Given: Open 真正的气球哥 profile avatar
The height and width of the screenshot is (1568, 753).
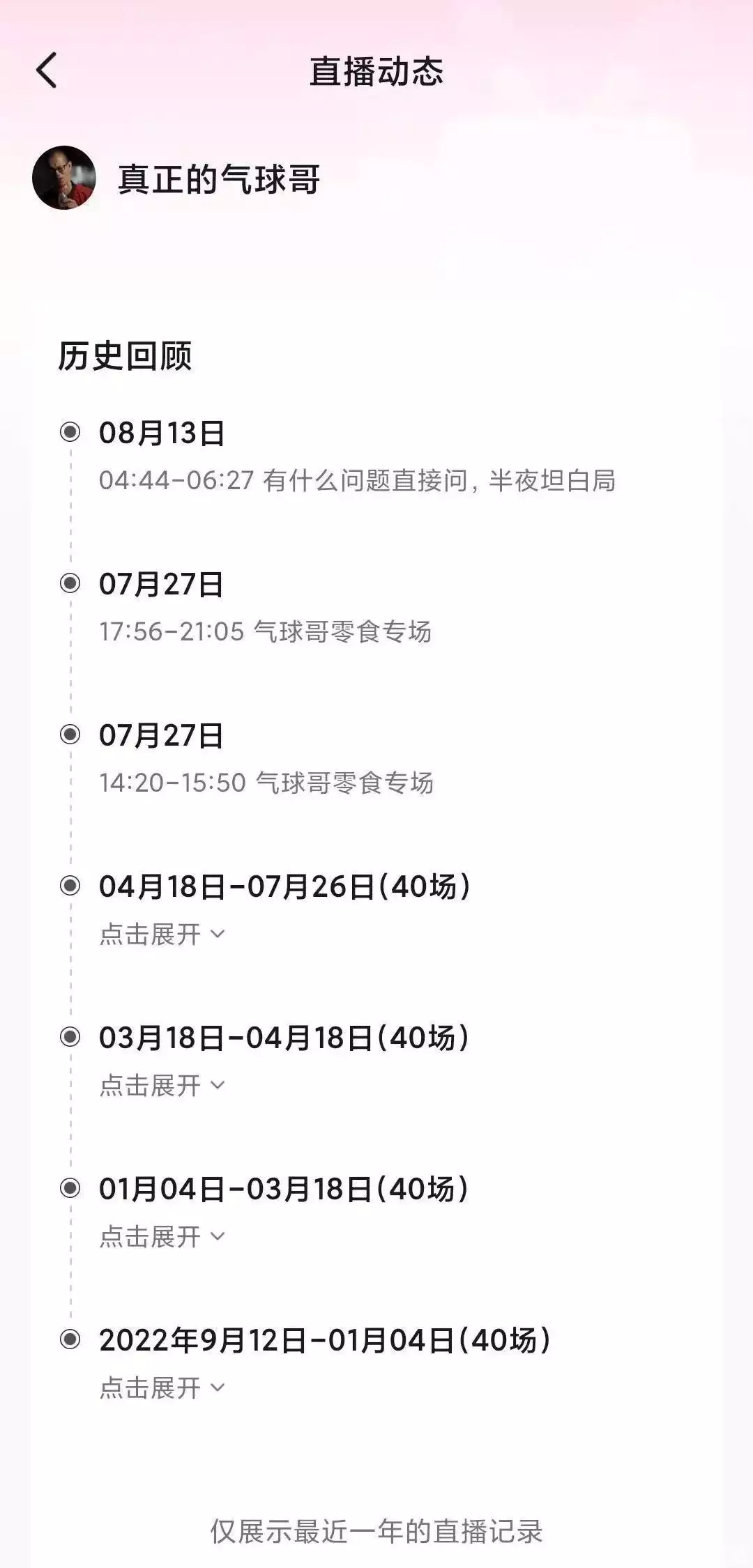Looking at the screenshot, I should (64, 178).
